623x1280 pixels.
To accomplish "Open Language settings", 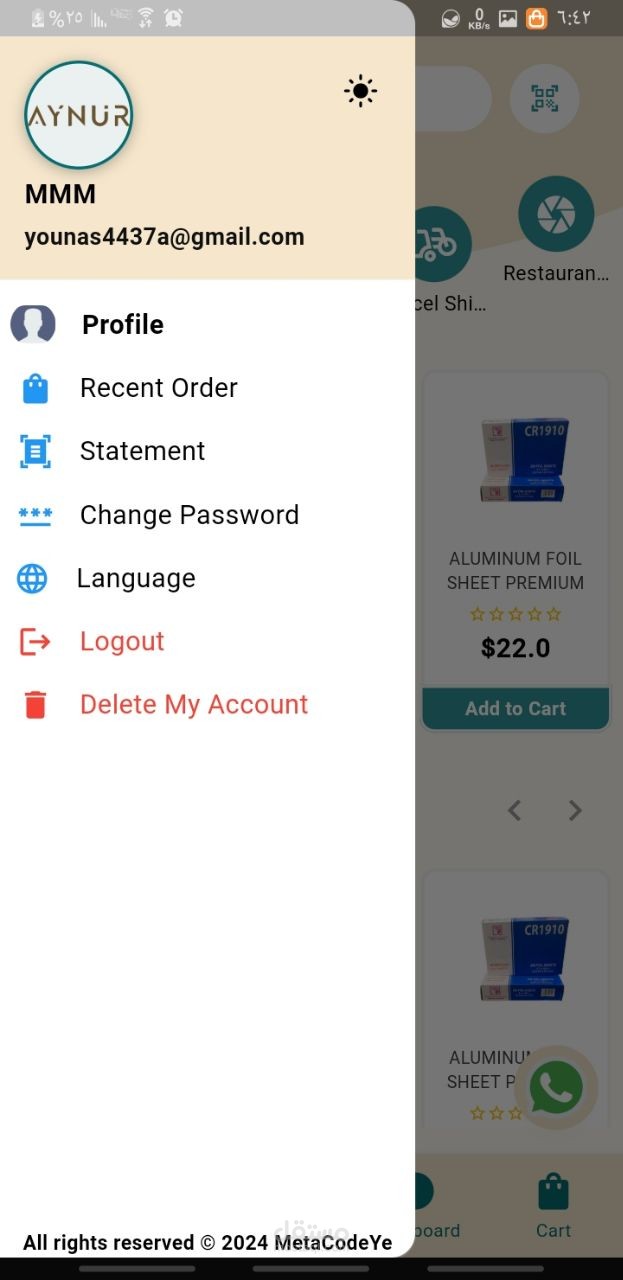I will (136, 578).
